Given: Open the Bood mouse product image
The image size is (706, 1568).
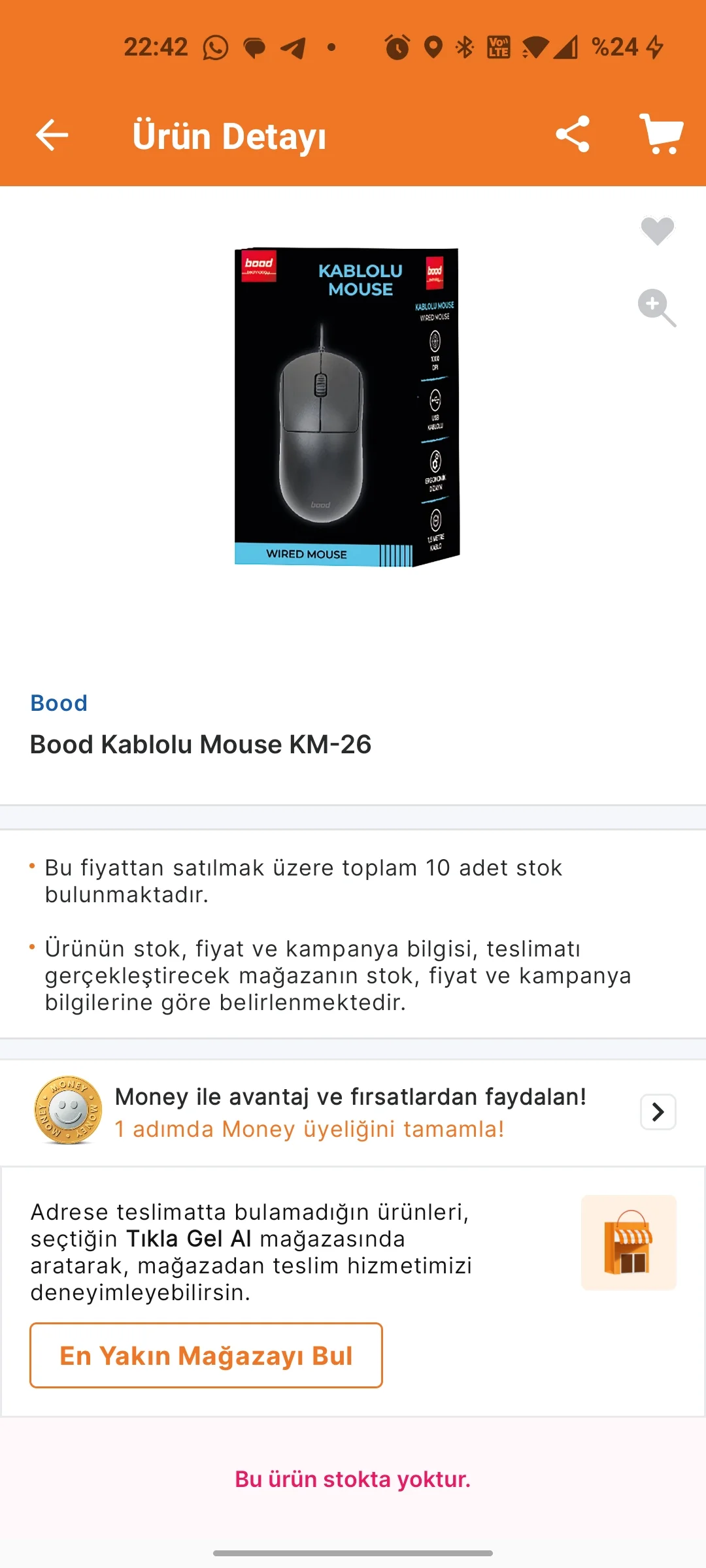Looking at the screenshot, I should 347,406.
